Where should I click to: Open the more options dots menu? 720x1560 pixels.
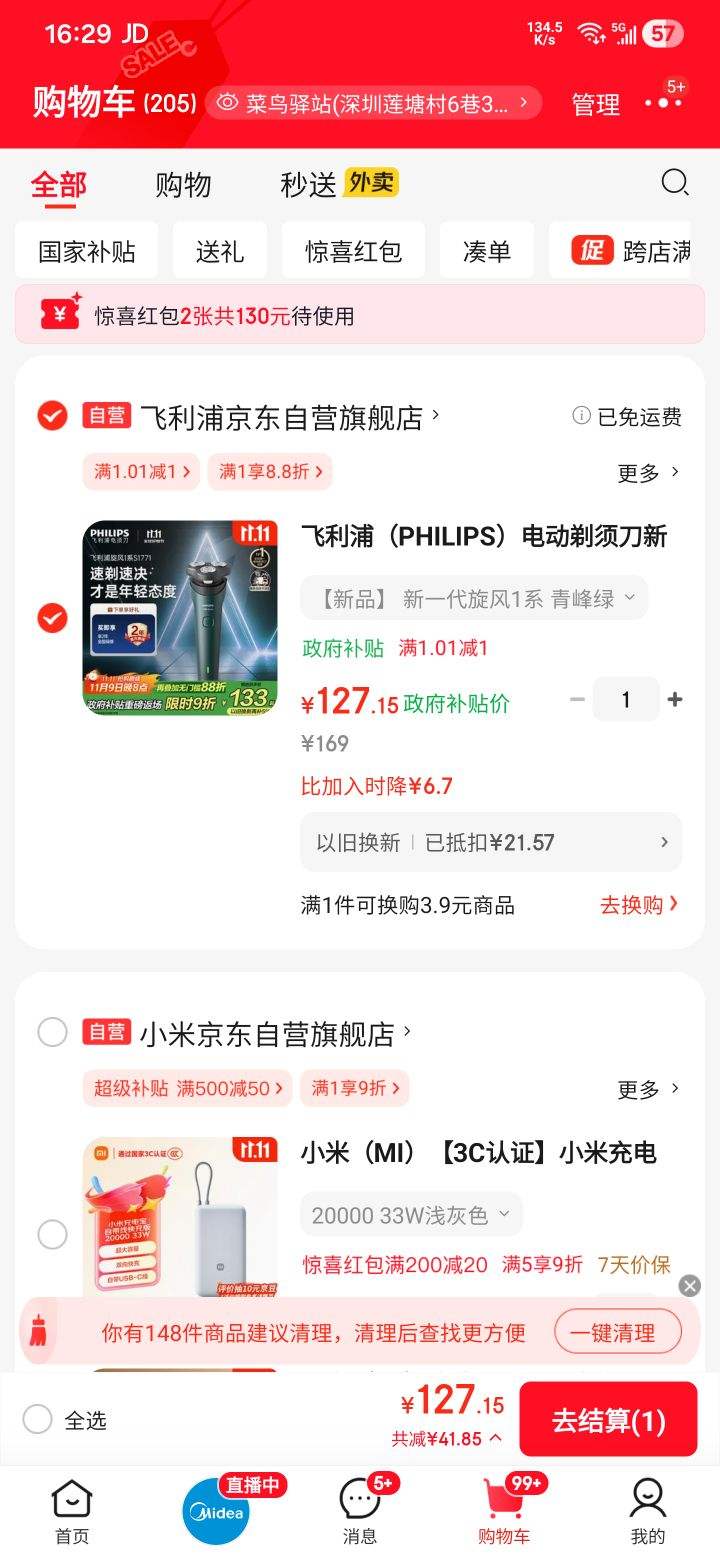coord(662,103)
